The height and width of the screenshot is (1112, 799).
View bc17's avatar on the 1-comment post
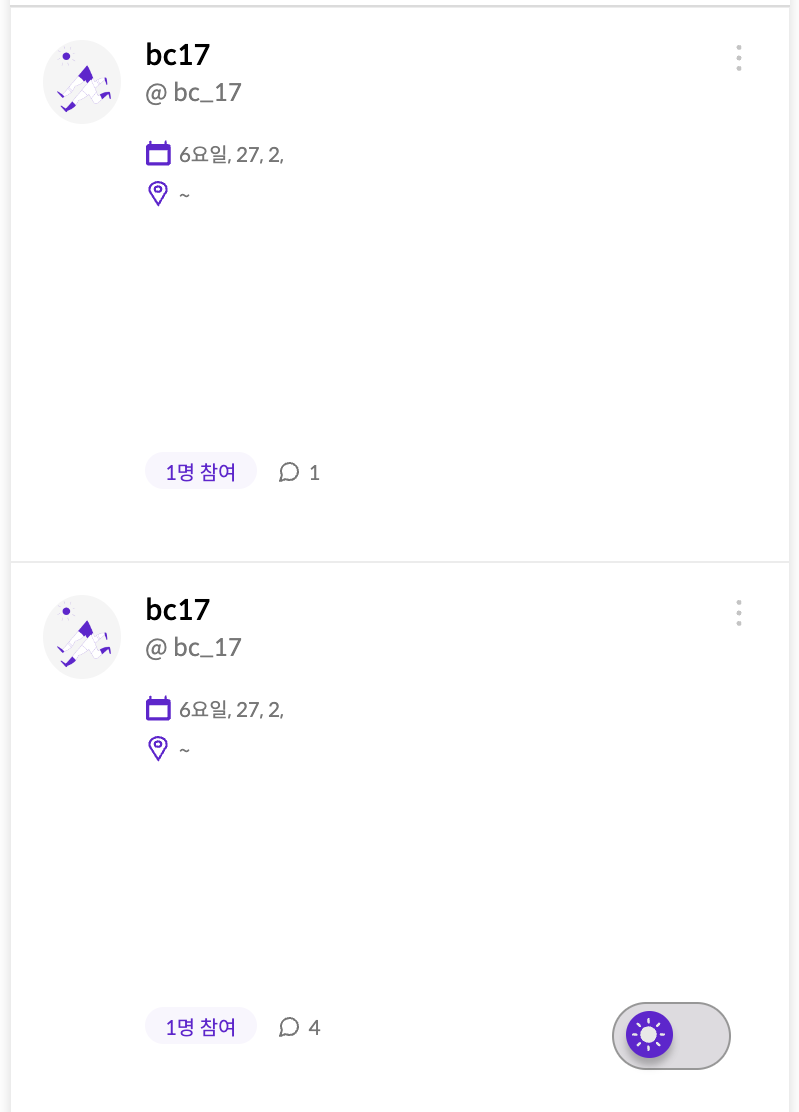(x=82, y=82)
